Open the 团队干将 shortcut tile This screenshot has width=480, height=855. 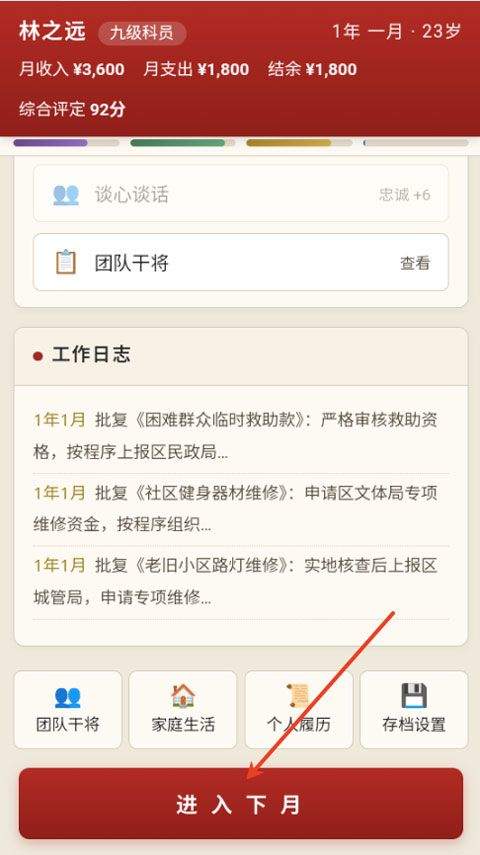68,709
